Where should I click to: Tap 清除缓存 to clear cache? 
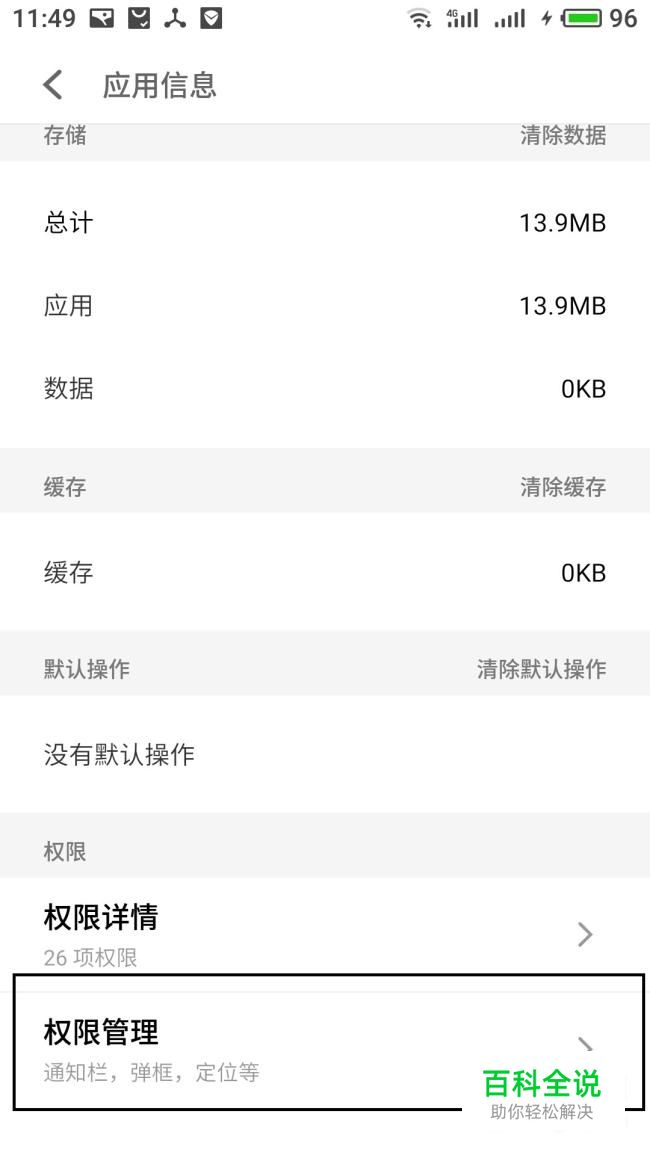point(563,487)
